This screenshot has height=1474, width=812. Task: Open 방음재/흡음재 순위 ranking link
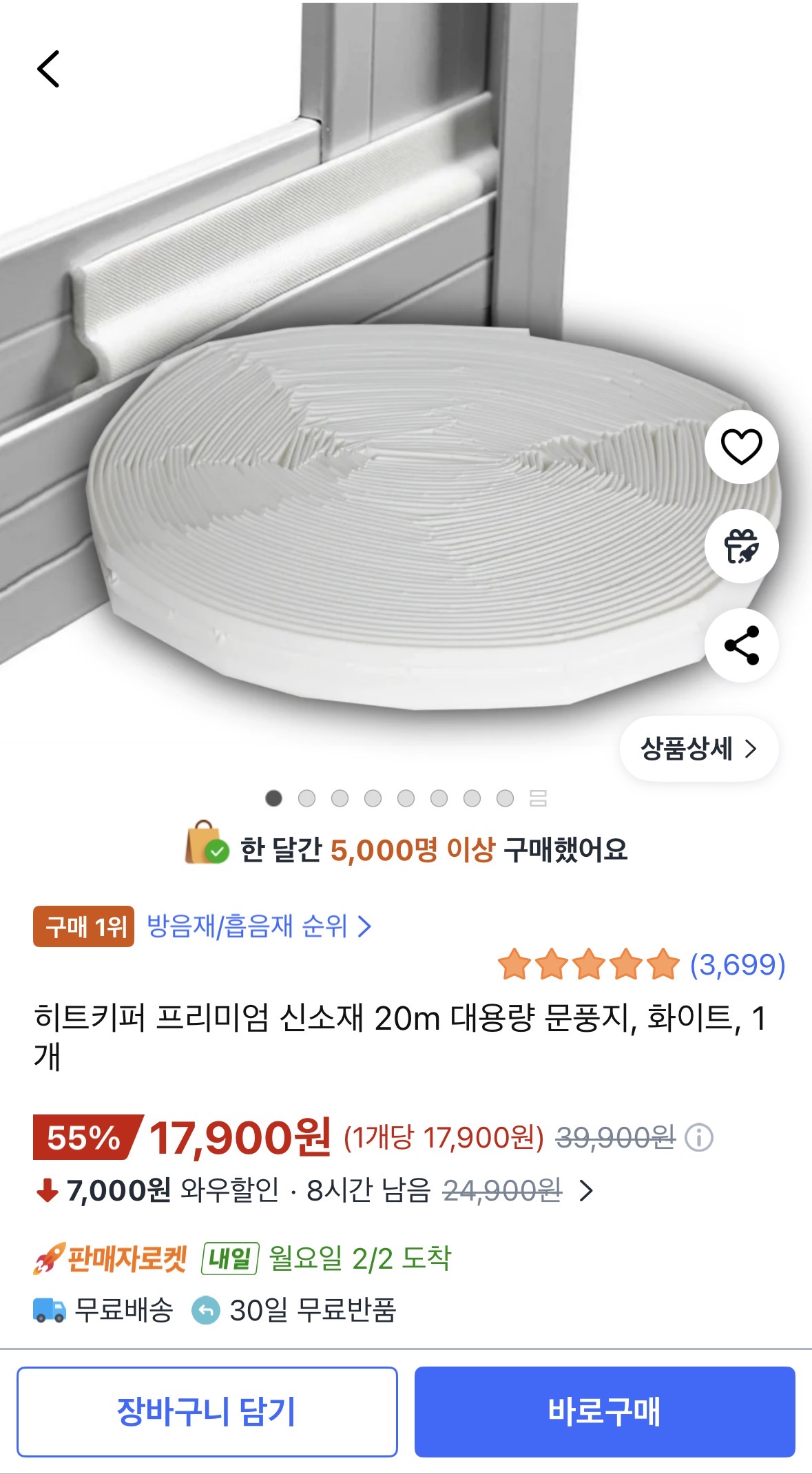pyautogui.click(x=258, y=926)
